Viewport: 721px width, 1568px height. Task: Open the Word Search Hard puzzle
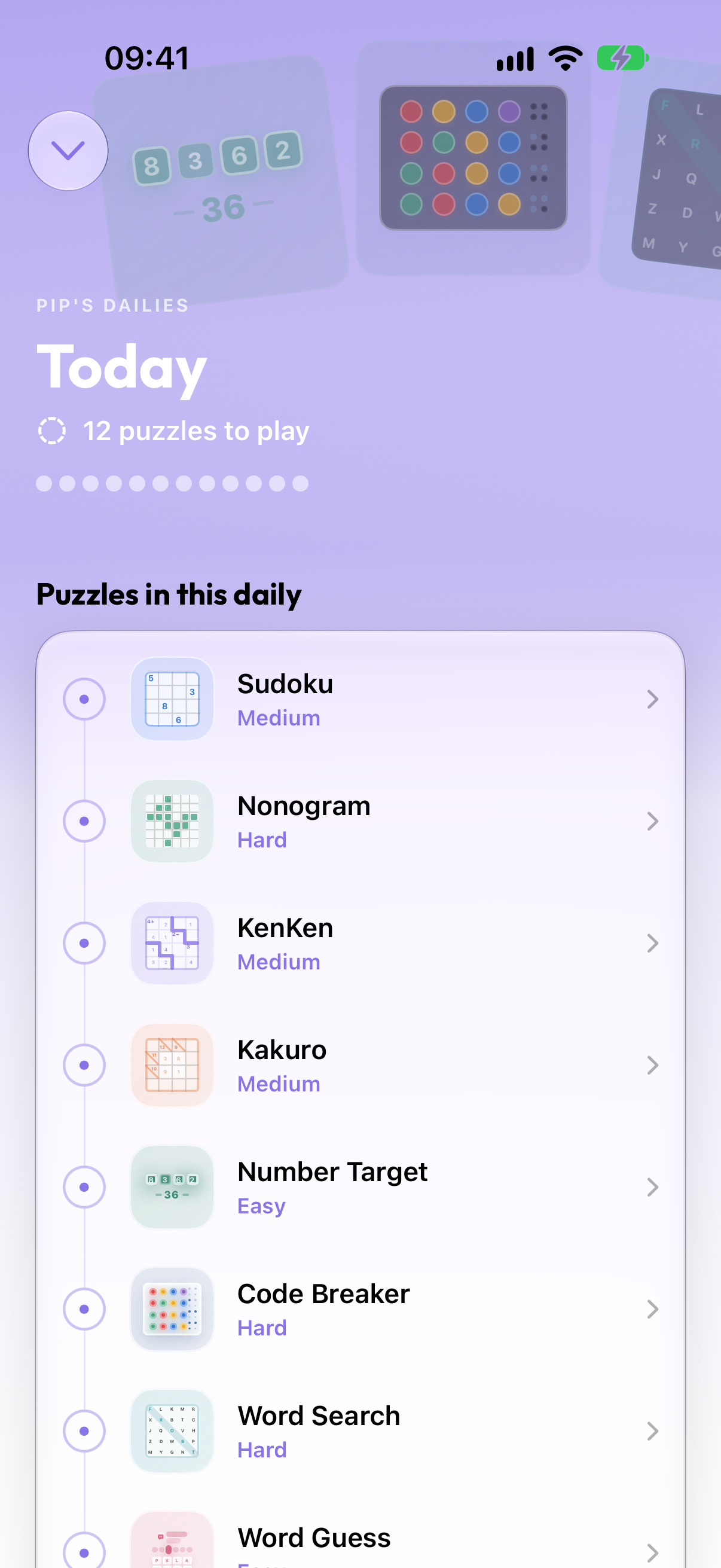point(361,1430)
